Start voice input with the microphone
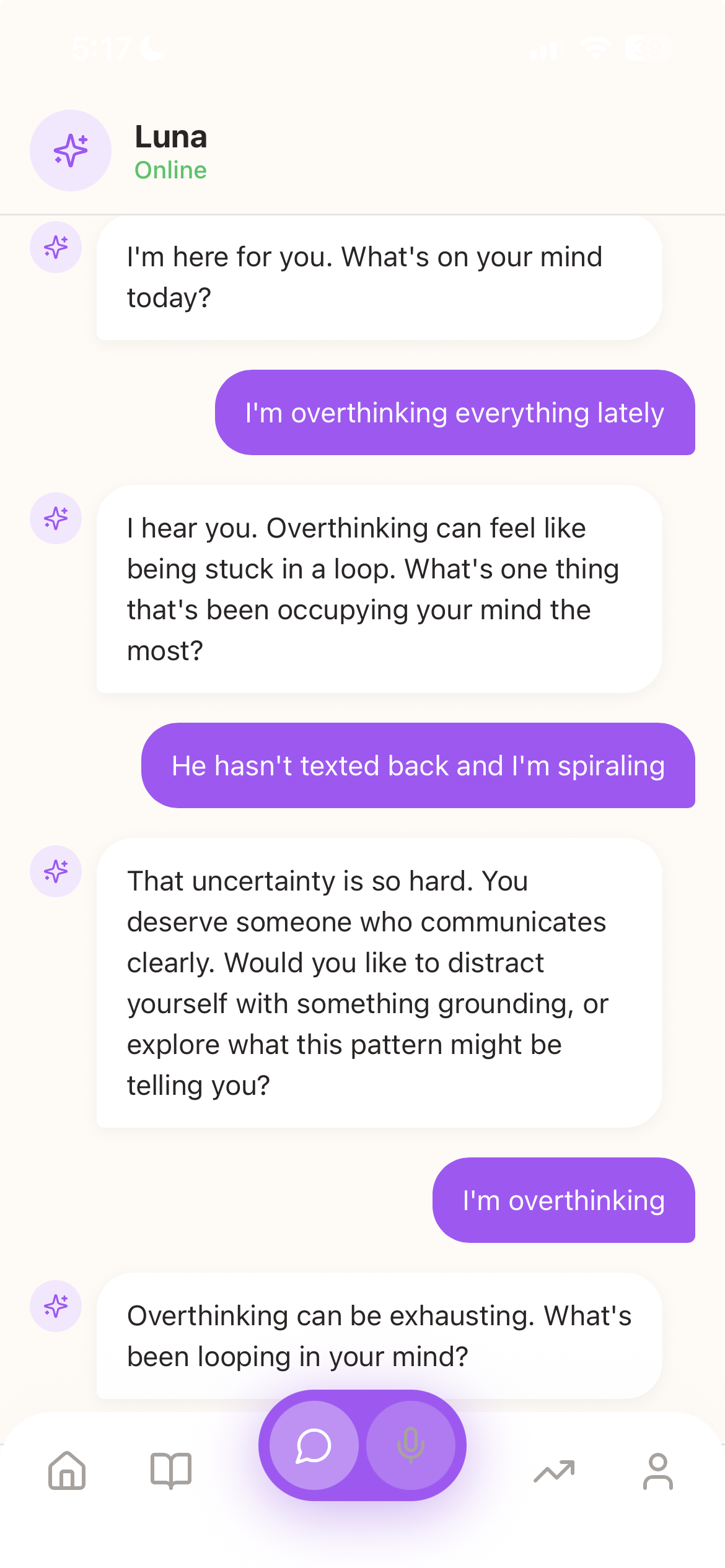The width and height of the screenshot is (725, 1568). point(411,1445)
